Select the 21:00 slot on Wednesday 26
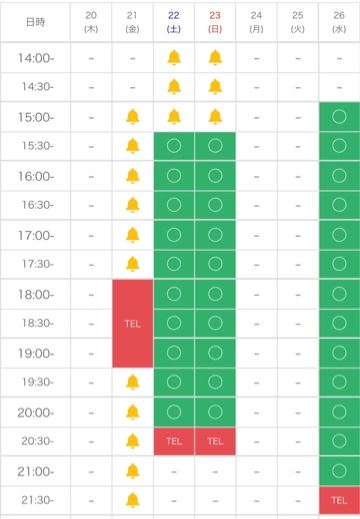The height and width of the screenshot is (519, 360). click(339, 471)
